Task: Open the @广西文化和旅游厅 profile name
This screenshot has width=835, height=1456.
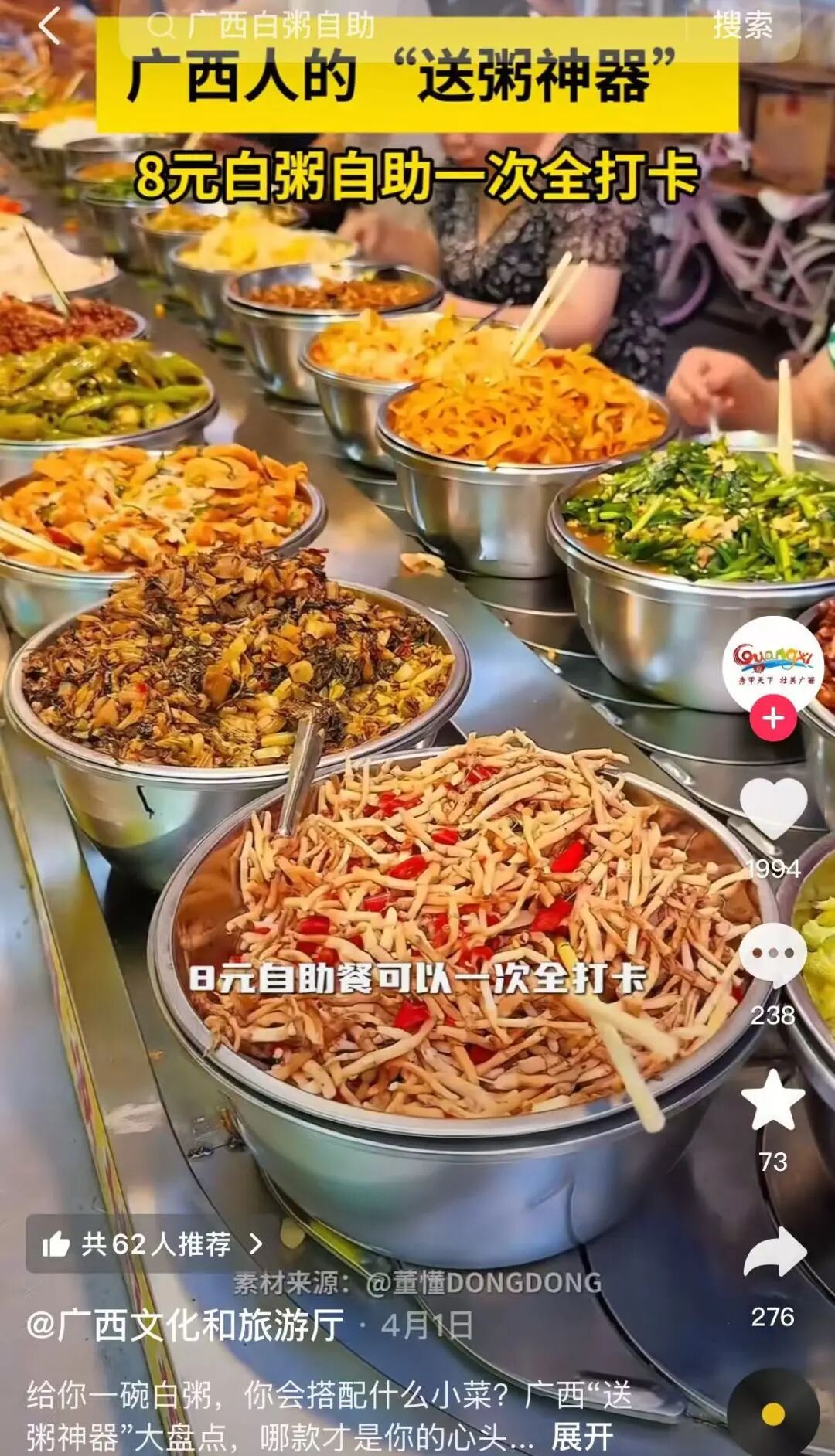Action: (x=186, y=1325)
